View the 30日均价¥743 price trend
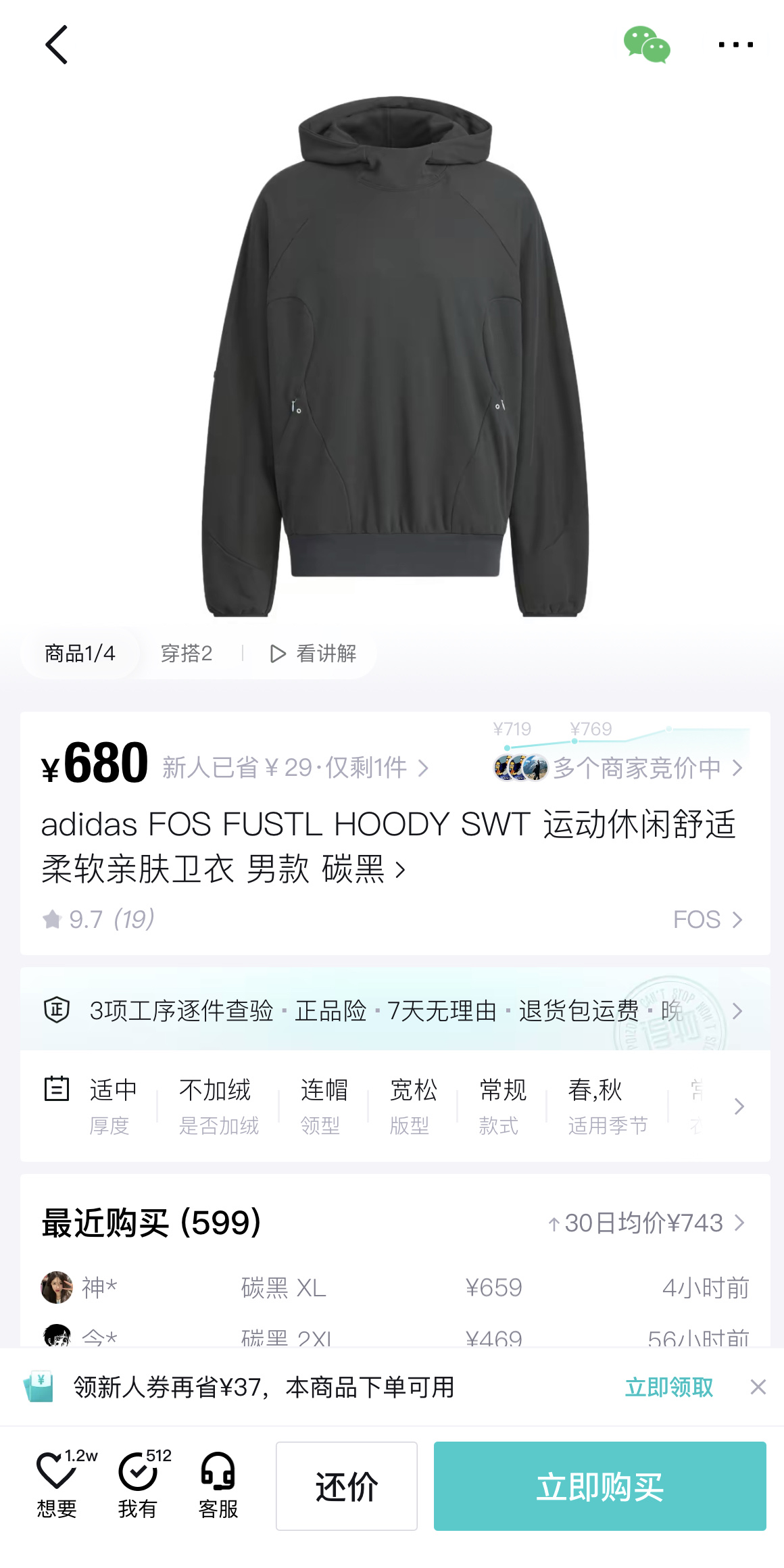The width and height of the screenshot is (784, 1568). [645, 1223]
